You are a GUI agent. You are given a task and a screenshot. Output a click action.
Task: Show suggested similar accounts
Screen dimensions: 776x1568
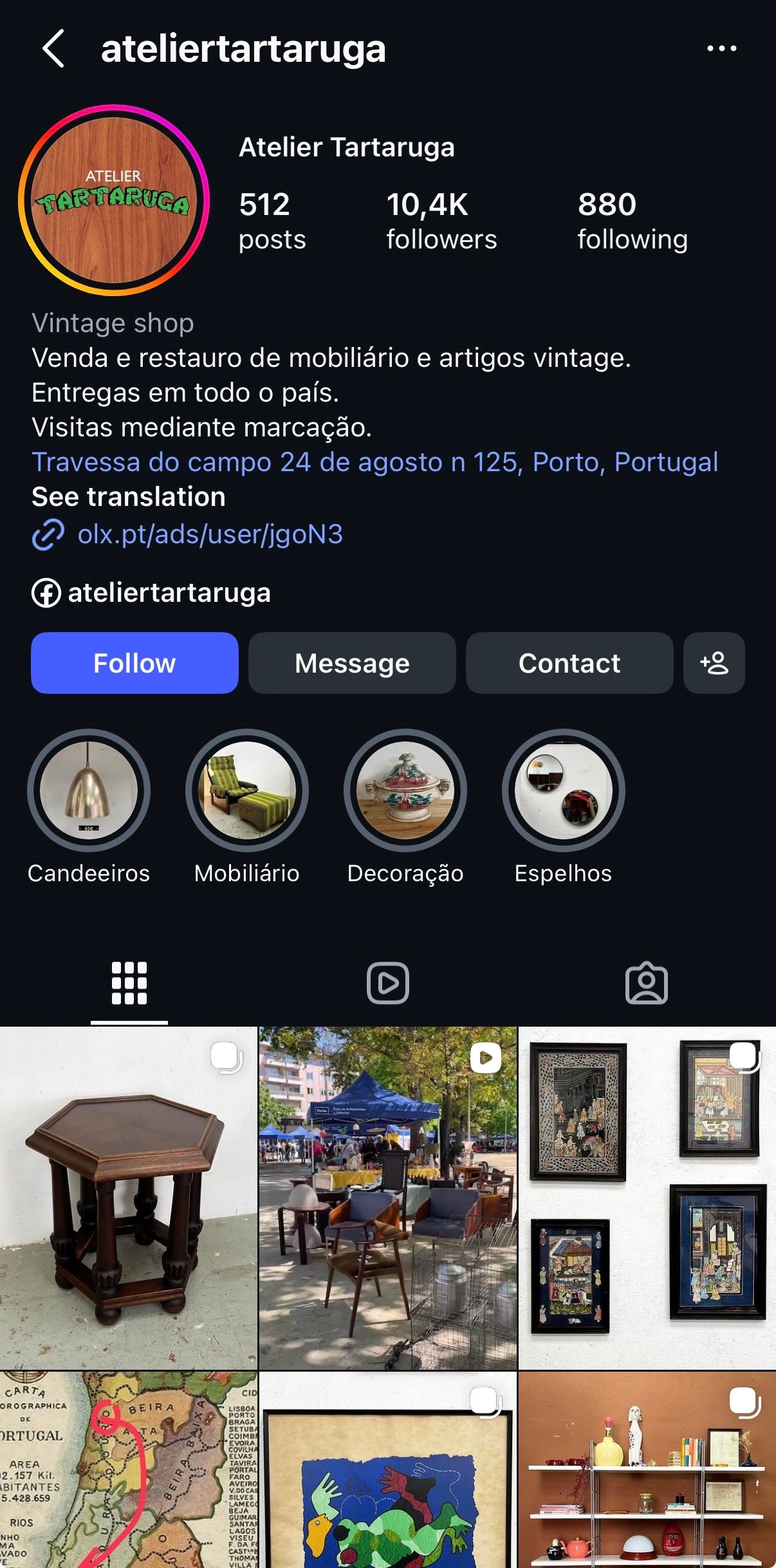(x=714, y=663)
